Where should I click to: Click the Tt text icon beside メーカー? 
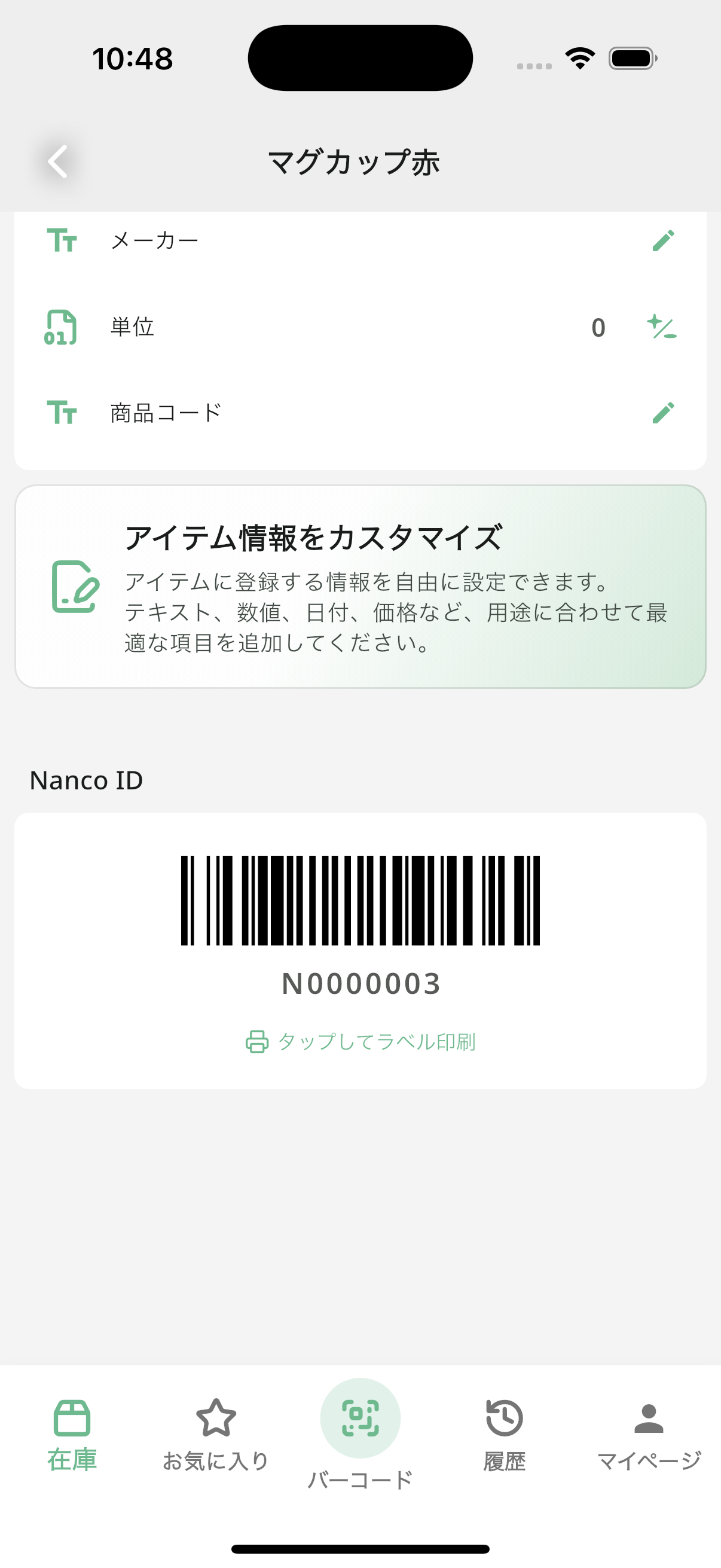[x=63, y=240]
